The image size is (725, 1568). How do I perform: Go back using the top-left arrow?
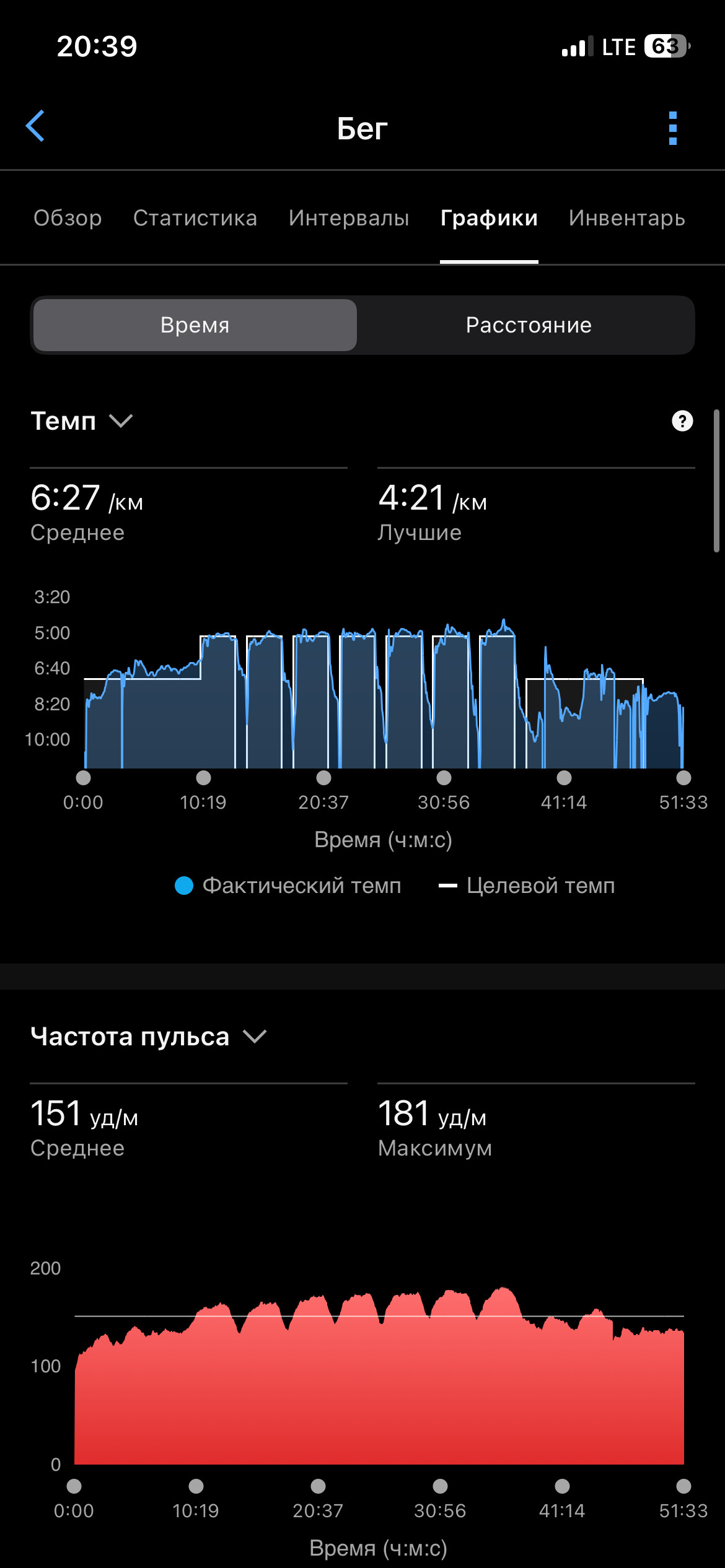click(x=35, y=126)
